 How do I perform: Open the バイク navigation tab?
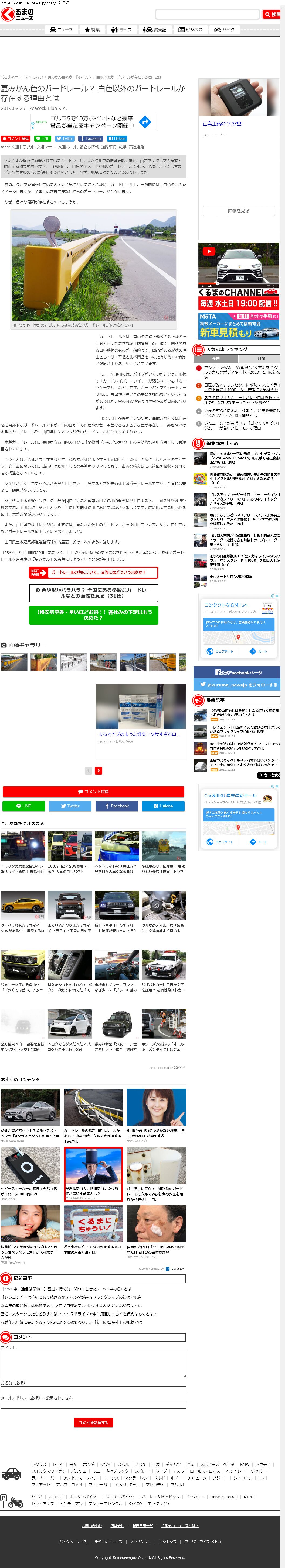[225, 29]
